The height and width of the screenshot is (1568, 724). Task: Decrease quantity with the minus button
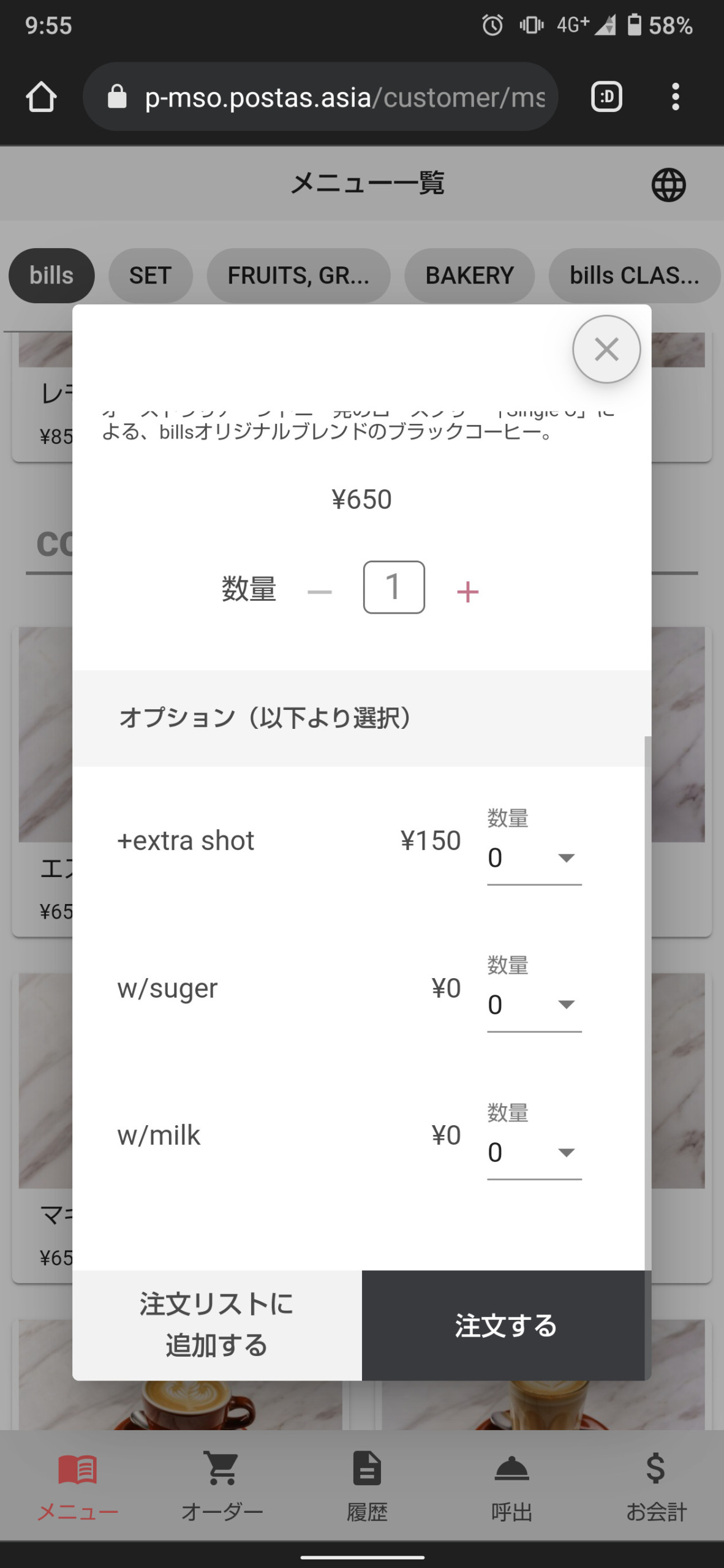320,592
